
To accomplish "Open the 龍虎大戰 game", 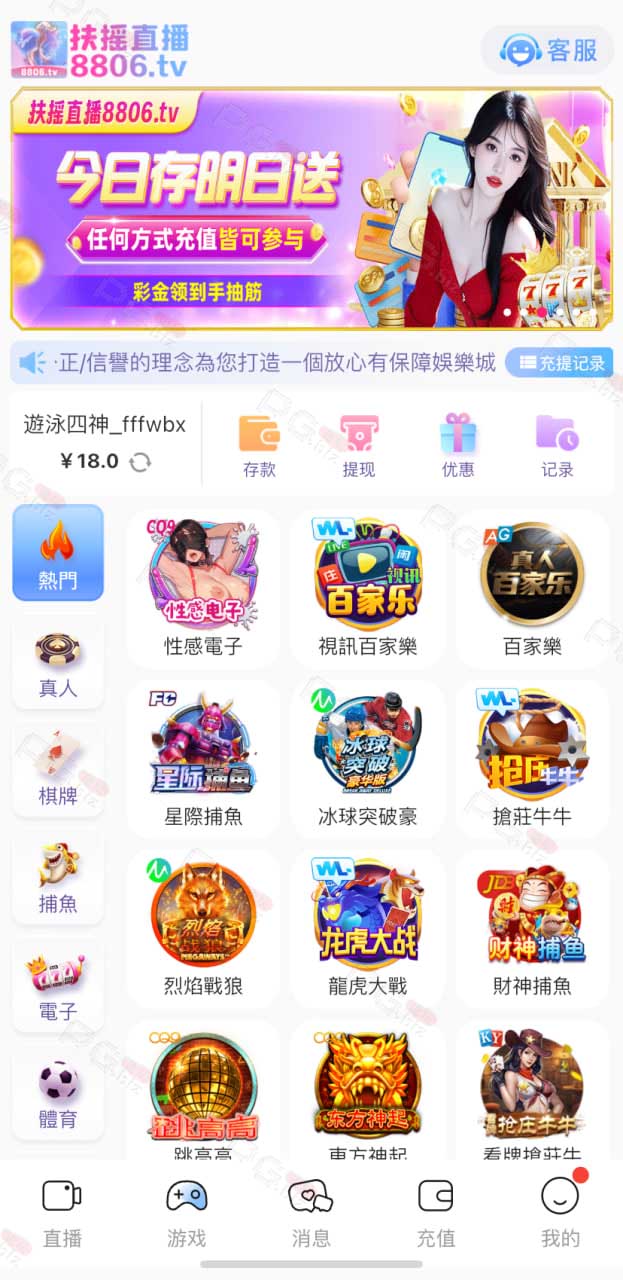I will [368, 928].
